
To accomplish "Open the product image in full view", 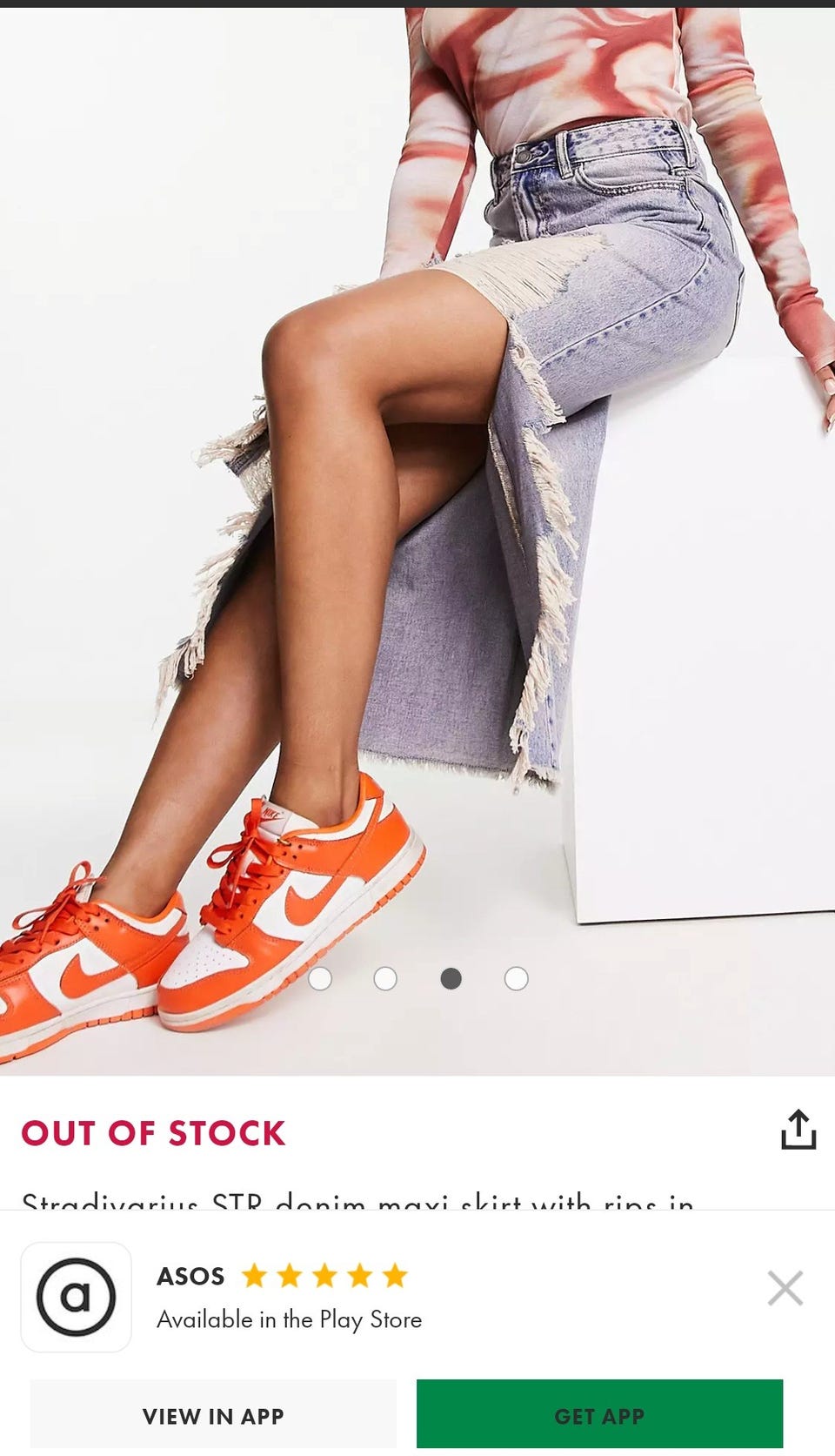I will point(417,522).
